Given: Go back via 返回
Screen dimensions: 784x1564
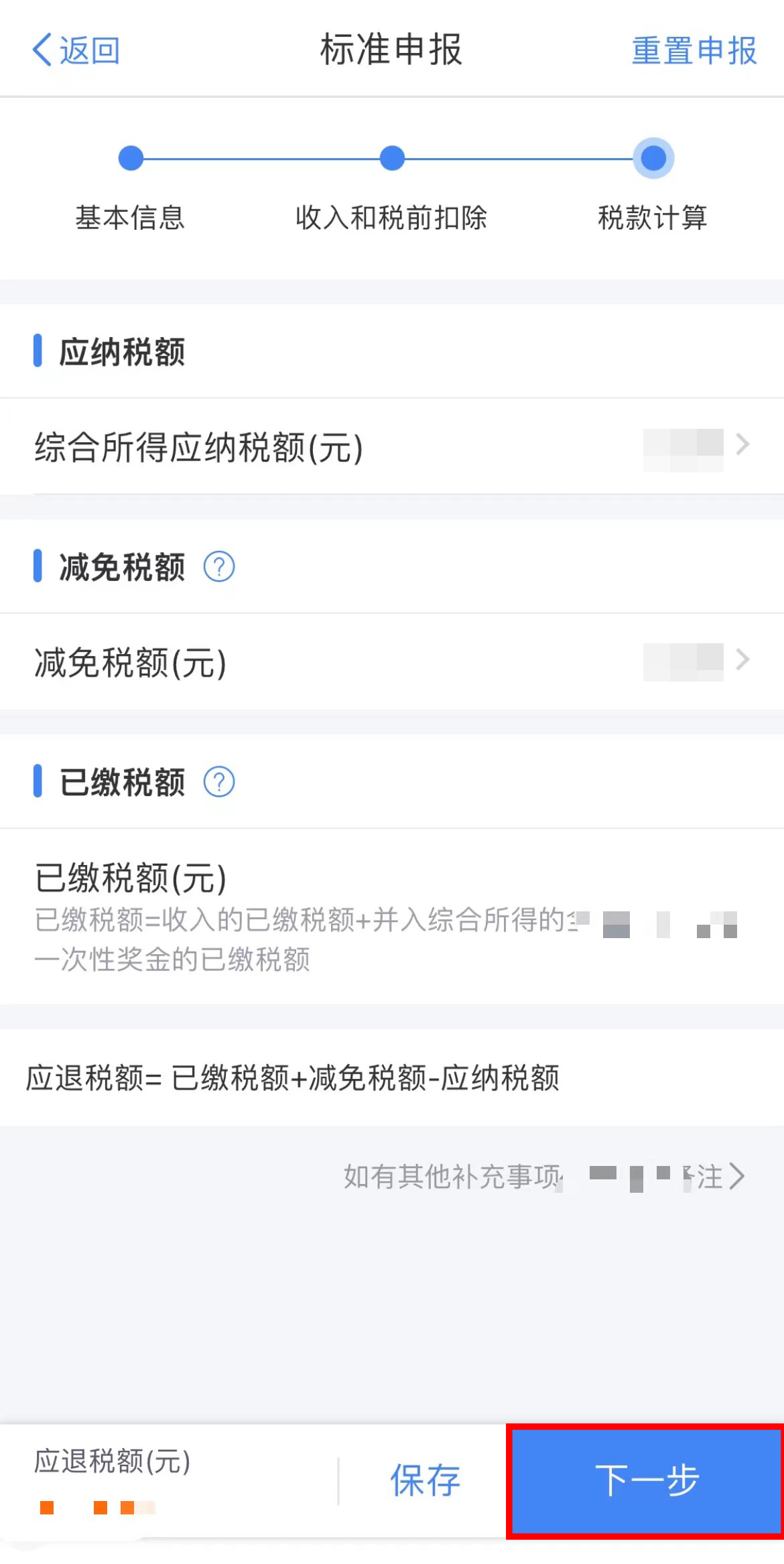Looking at the screenshot, I should (x=76, y=50).
